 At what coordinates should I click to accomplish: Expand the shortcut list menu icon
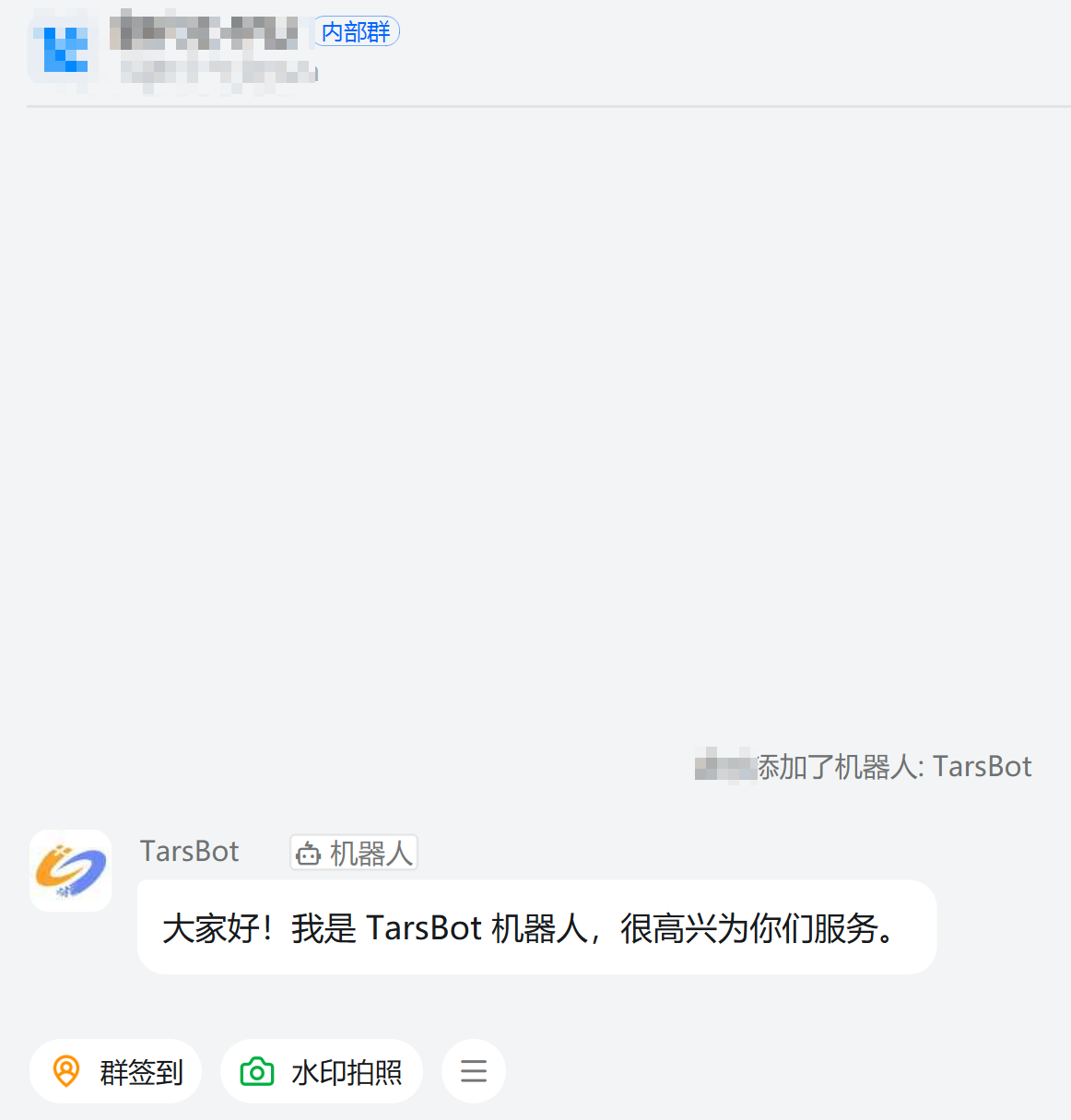474,1071
